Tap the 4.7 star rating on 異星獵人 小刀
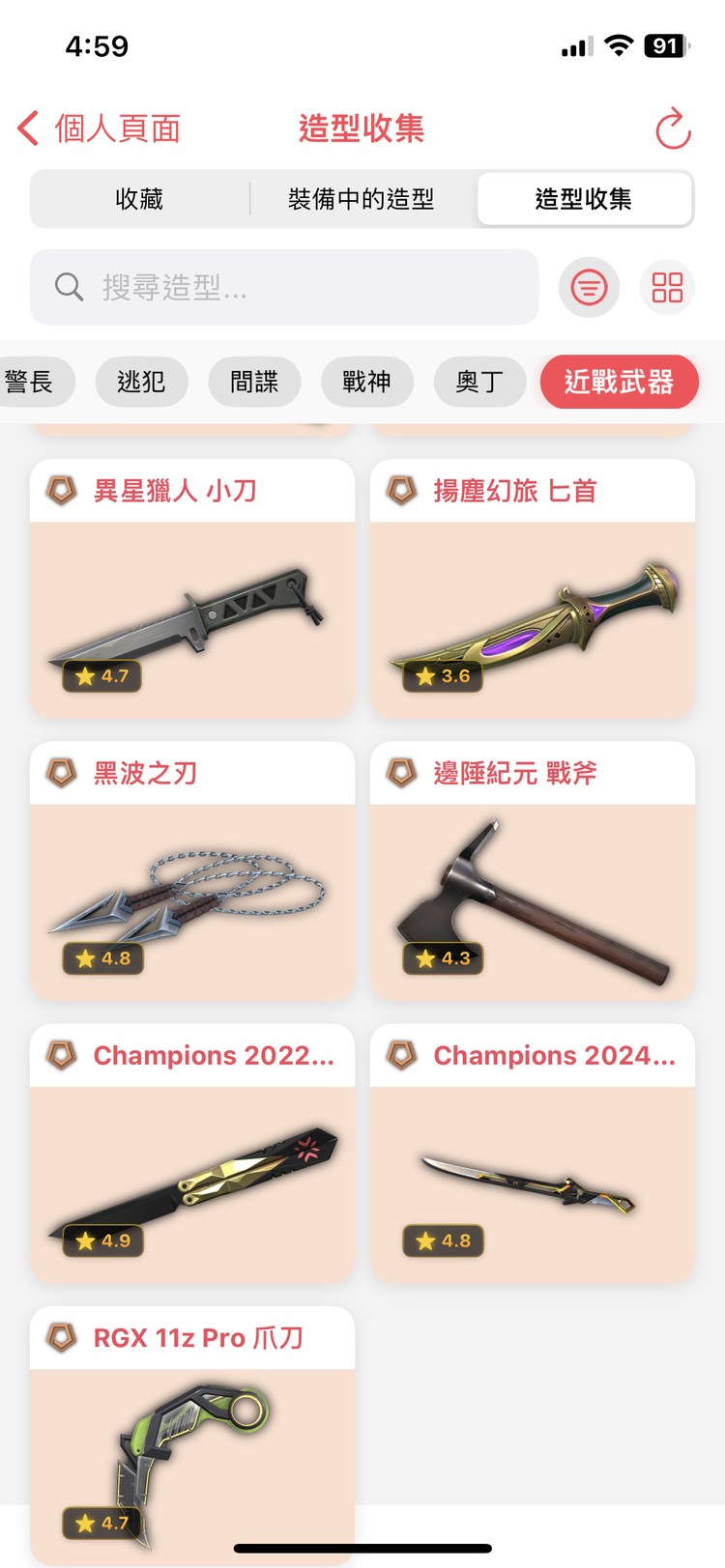This screenshot has height=1568, width=725. point(102,676)
